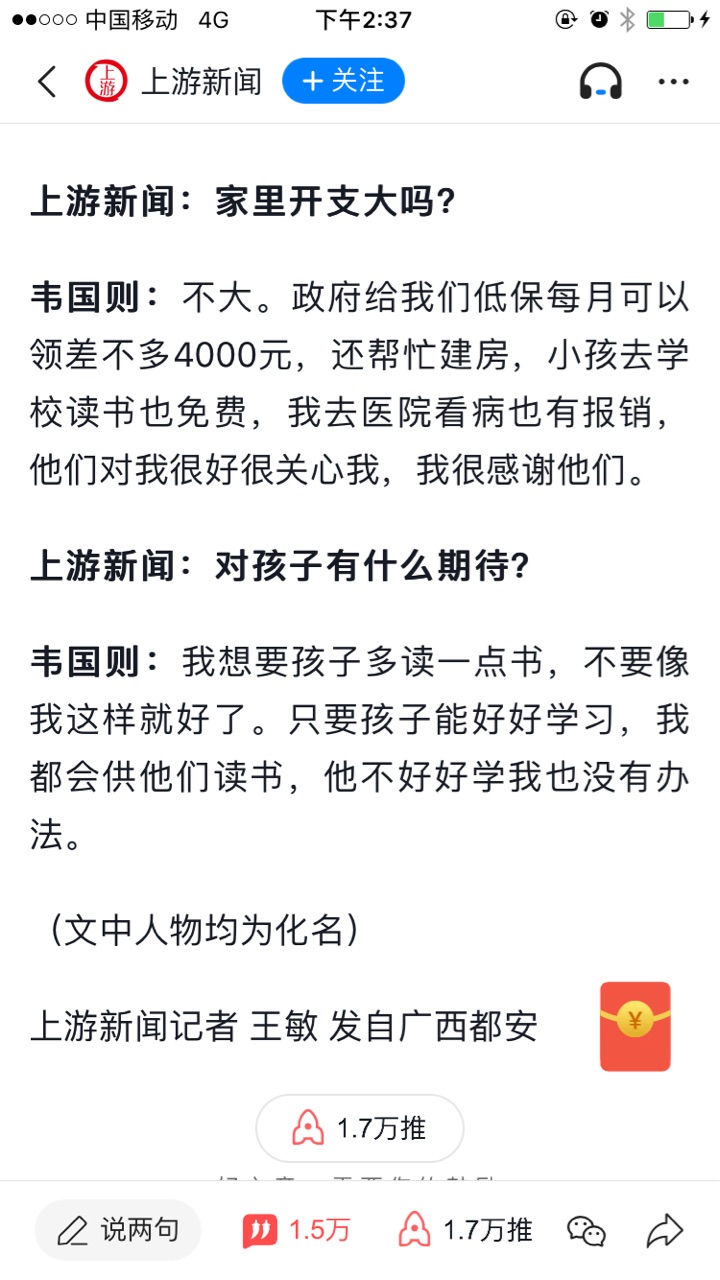Tap the red envelope reward icon
This screenshot has height=1280, width=720.
click(635, 1026)
